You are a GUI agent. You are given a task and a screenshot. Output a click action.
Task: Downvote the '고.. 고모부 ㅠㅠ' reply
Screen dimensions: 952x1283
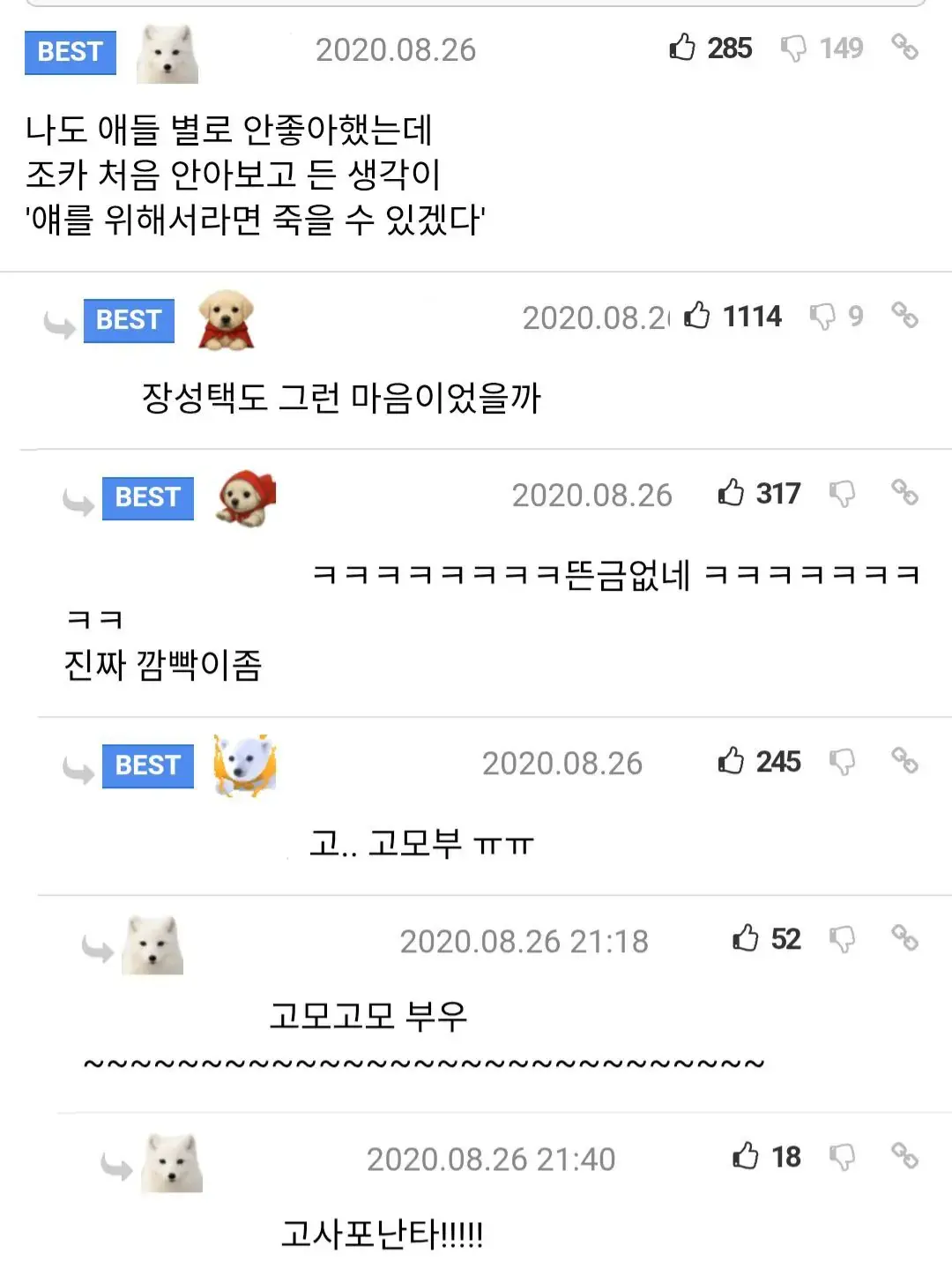pos(842,762)
